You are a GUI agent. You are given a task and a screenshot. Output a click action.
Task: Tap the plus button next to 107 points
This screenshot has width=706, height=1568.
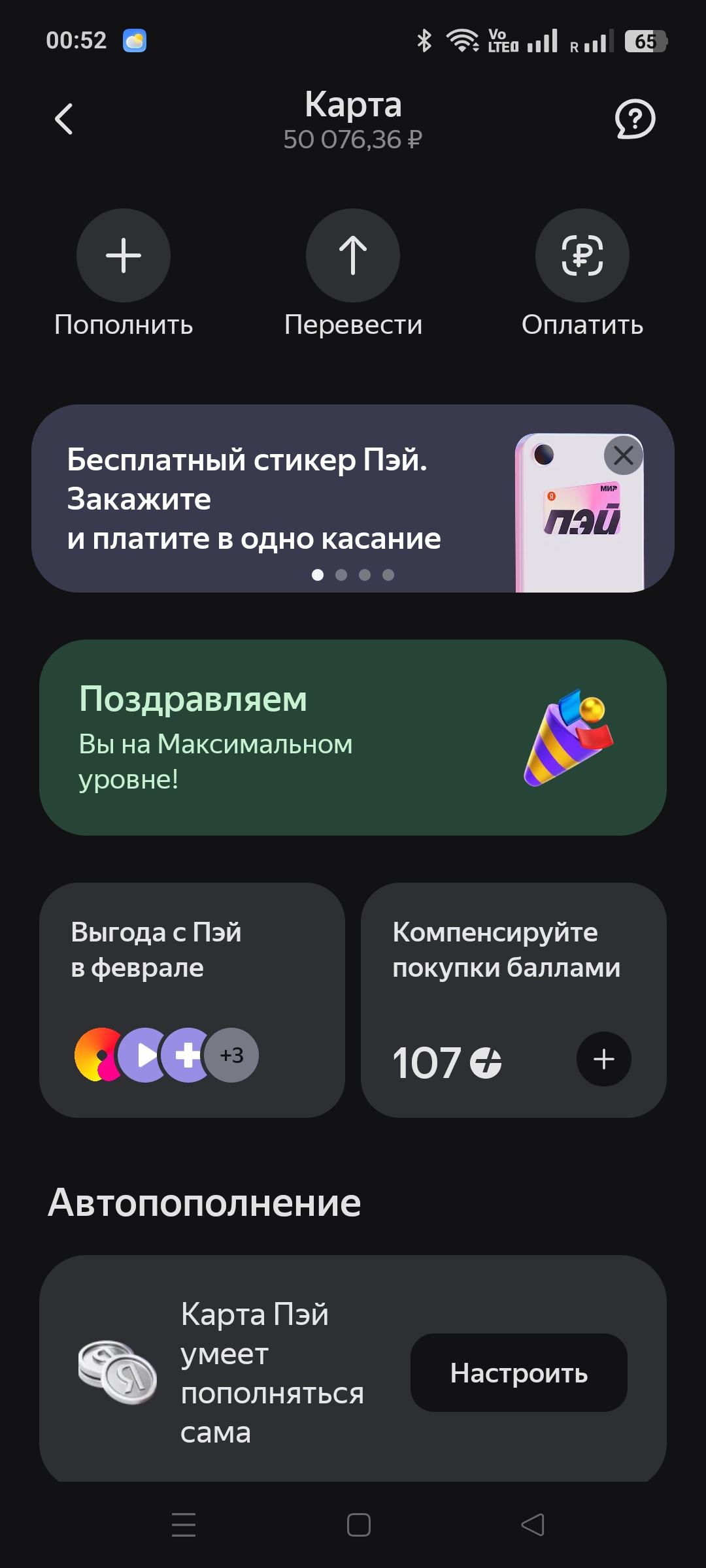coord(603,1059)
